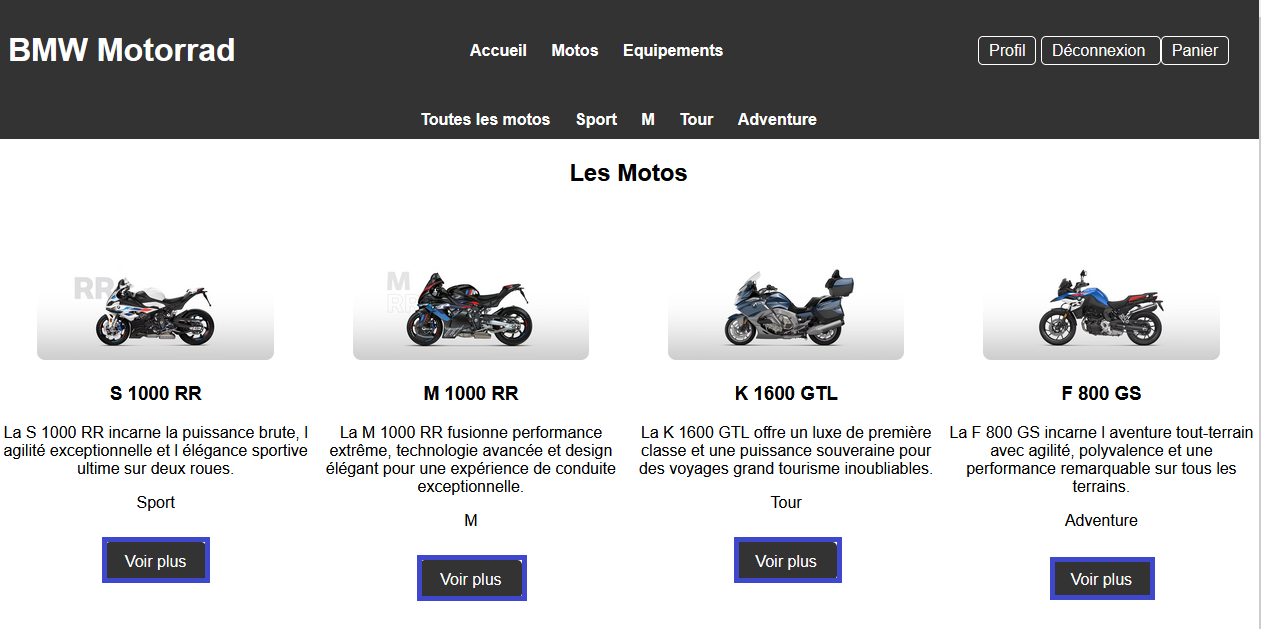Select the Toutes les motos filter
Screen dimensions: 1261x629
point(485,119)
